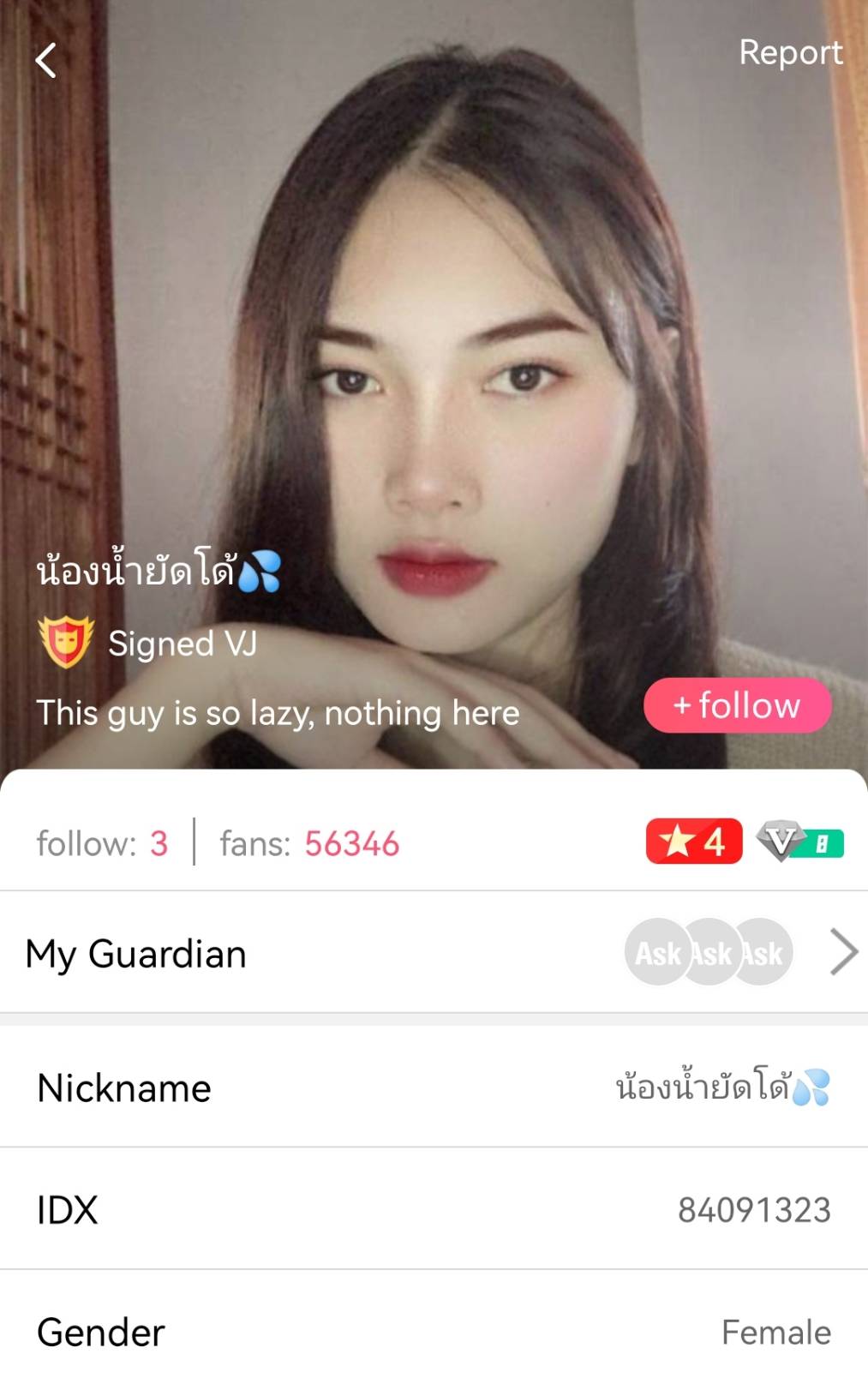Screen dimensions: 868x1384
Task: Go back using the top-left arrow
Action: [x=45, y=61]
